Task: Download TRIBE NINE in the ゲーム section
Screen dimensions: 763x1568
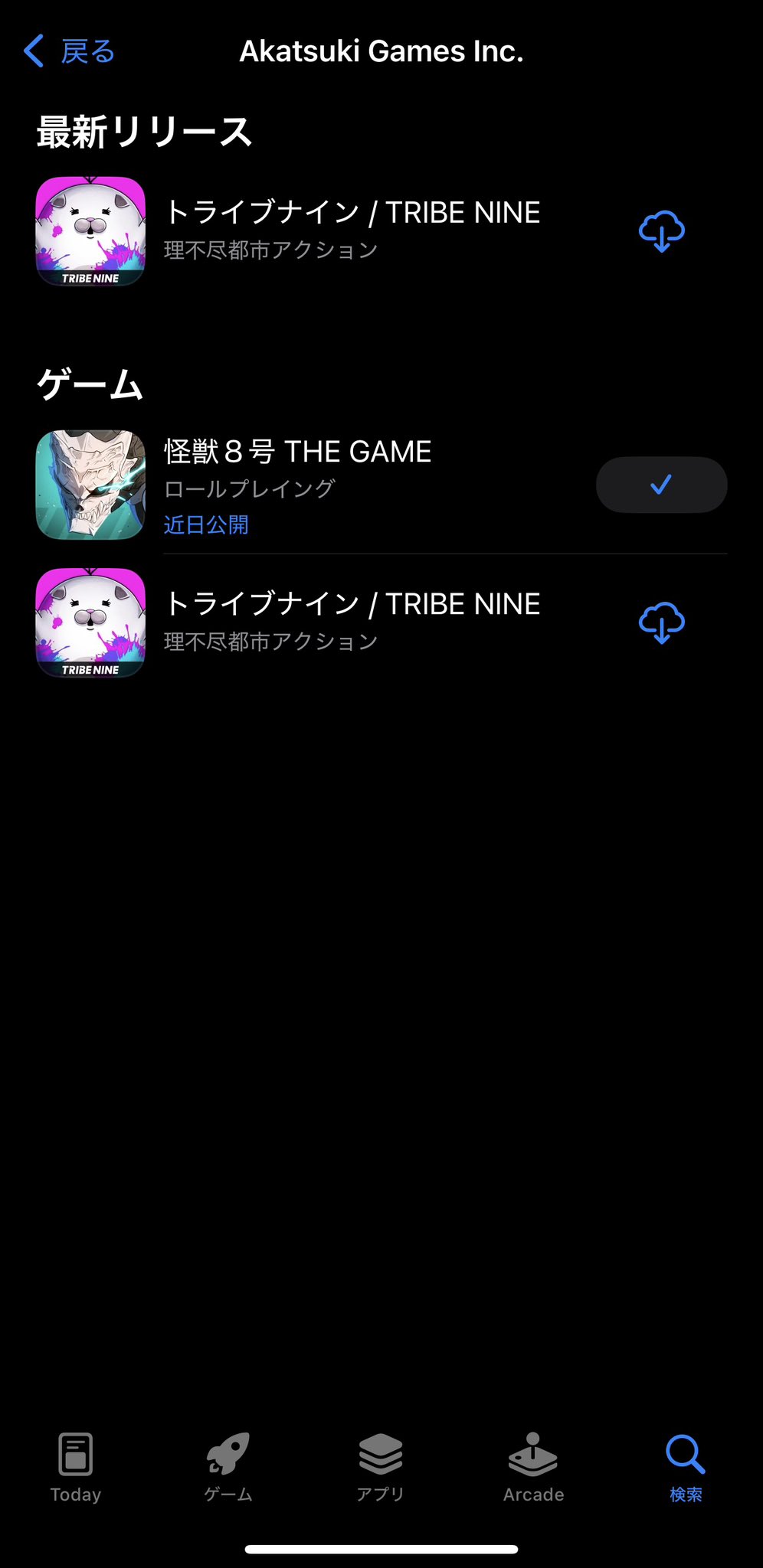Action: pos(662,622)
